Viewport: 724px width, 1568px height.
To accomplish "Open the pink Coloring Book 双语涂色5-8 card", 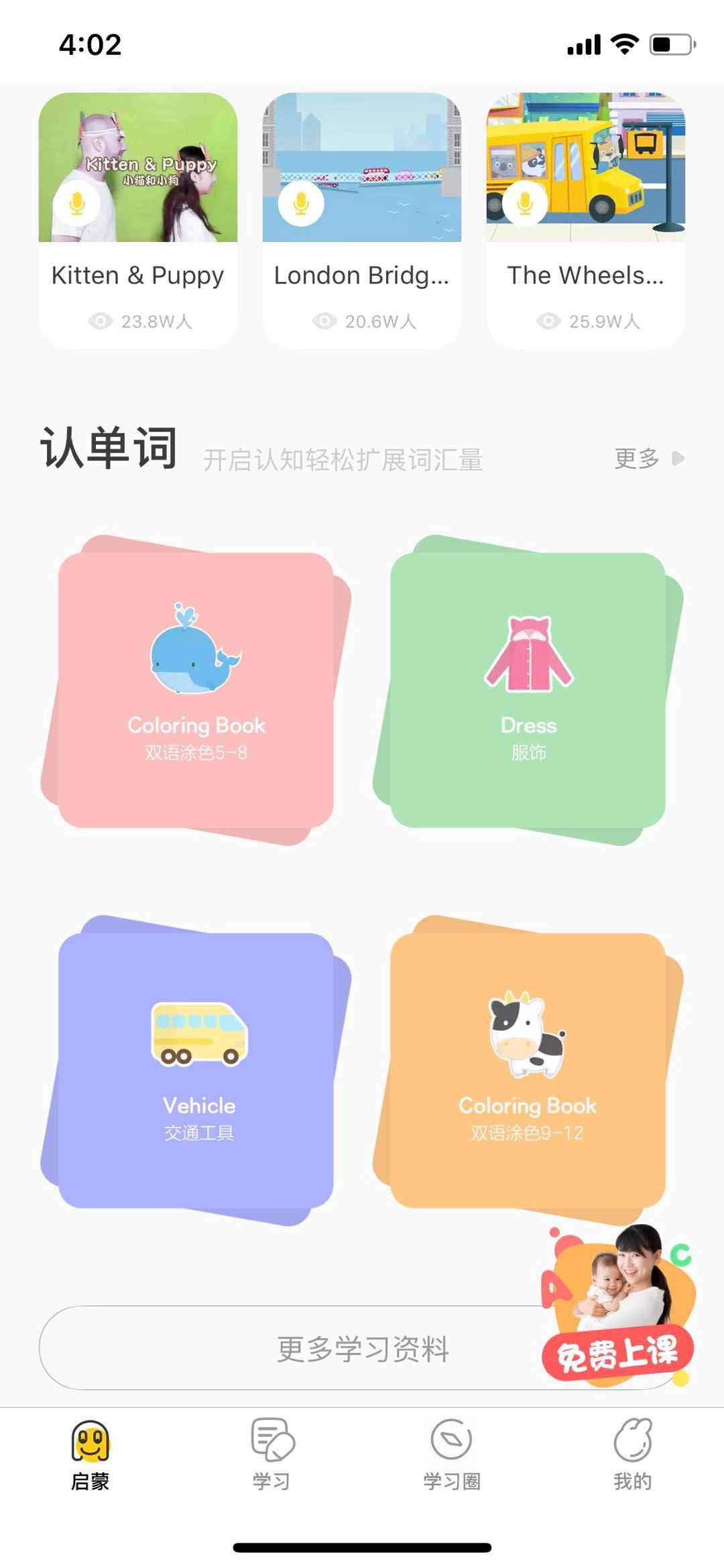I will click(196, 689).
